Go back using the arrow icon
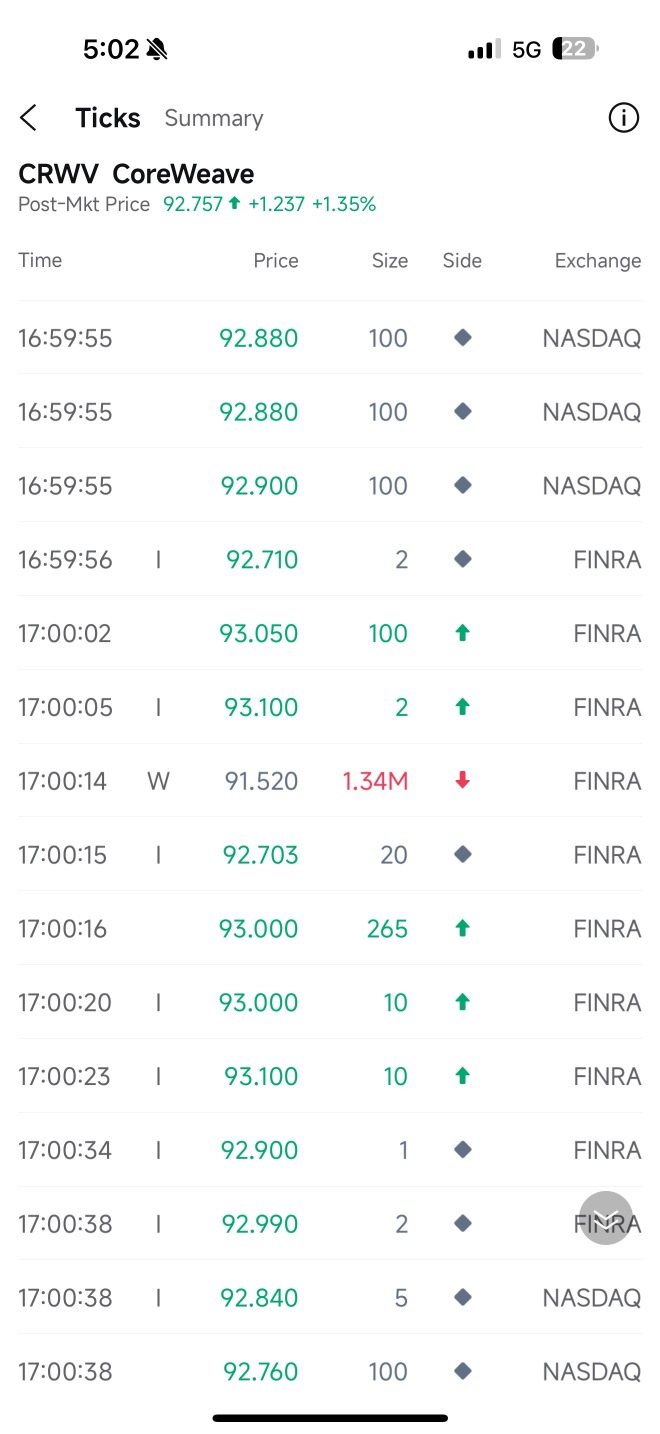Screen dimensions: 660x1434 [x=28, y=118]
